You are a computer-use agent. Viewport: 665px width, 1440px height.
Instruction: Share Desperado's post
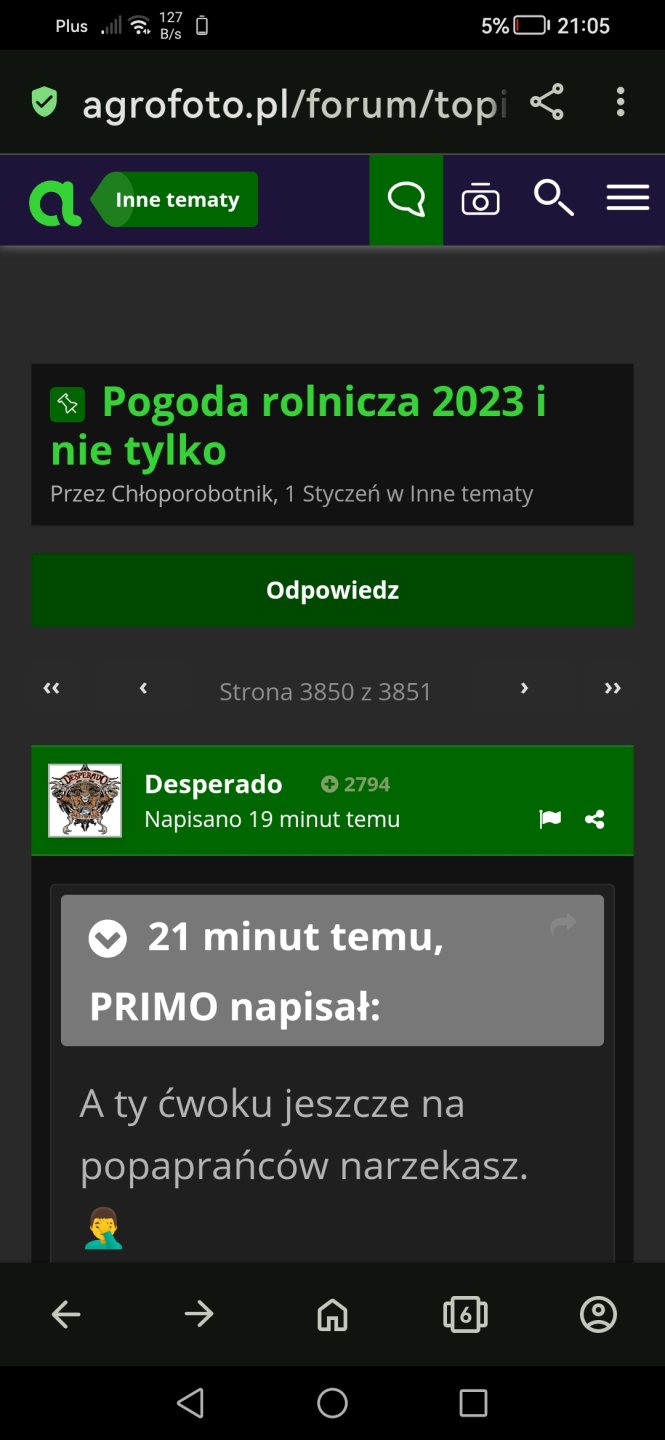click(595, 819)
